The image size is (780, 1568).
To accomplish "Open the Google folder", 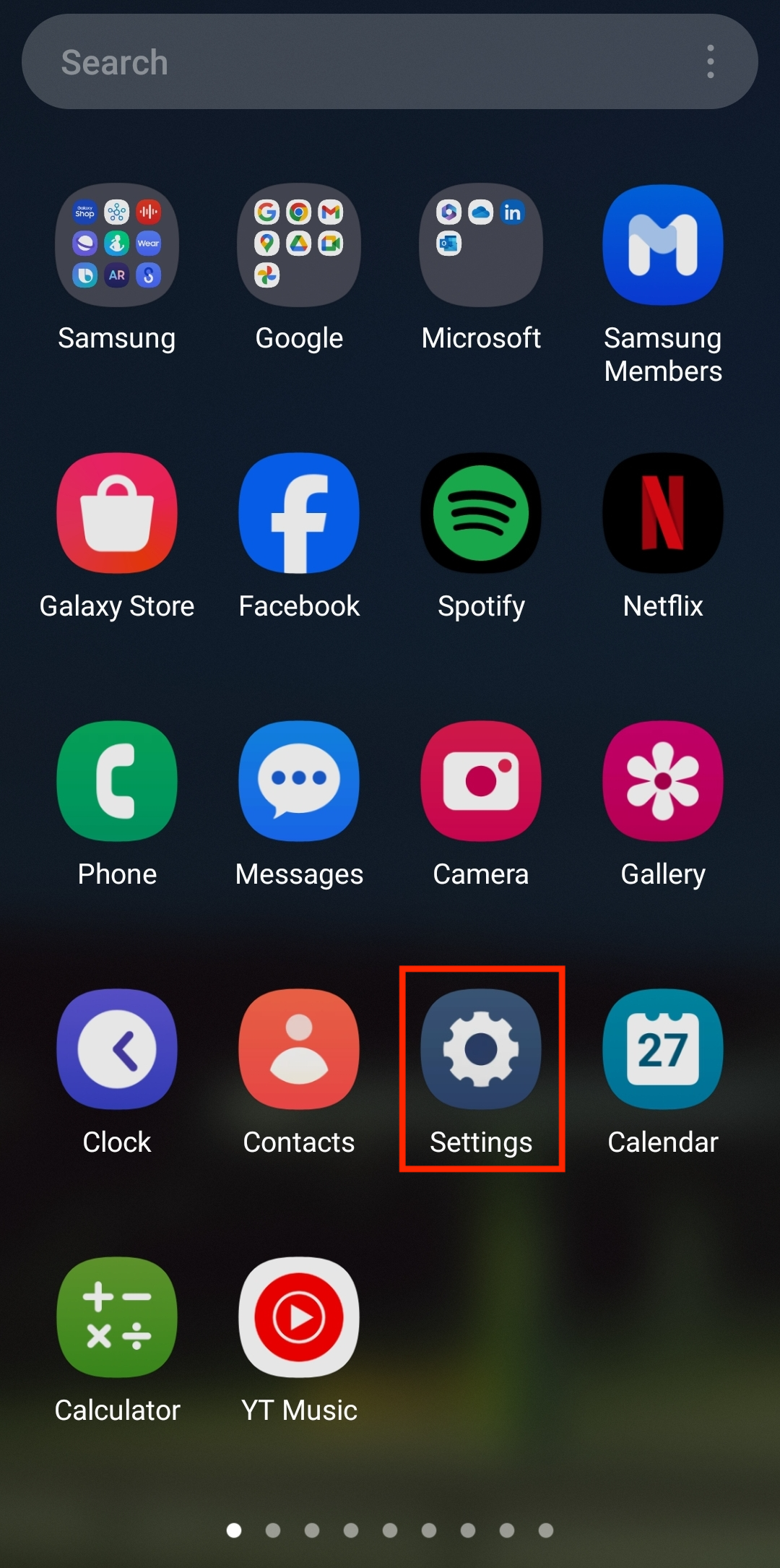I will click(299, 245).
